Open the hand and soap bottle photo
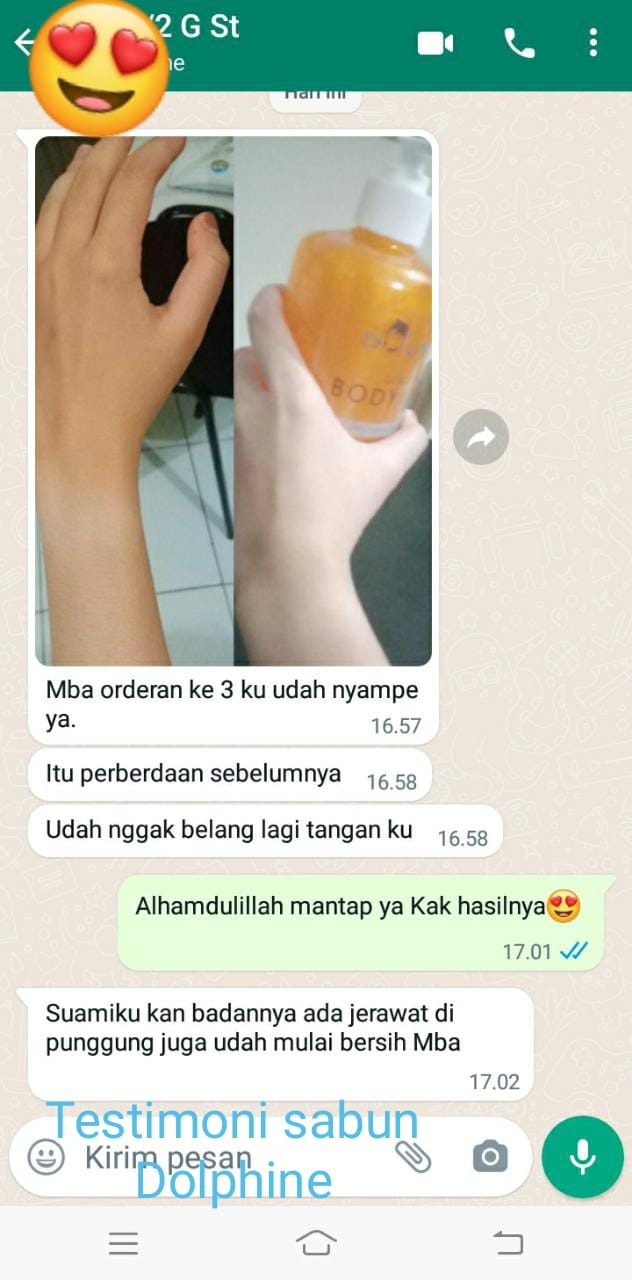Screen dimensions: 632x1280 tap(234, 400)
